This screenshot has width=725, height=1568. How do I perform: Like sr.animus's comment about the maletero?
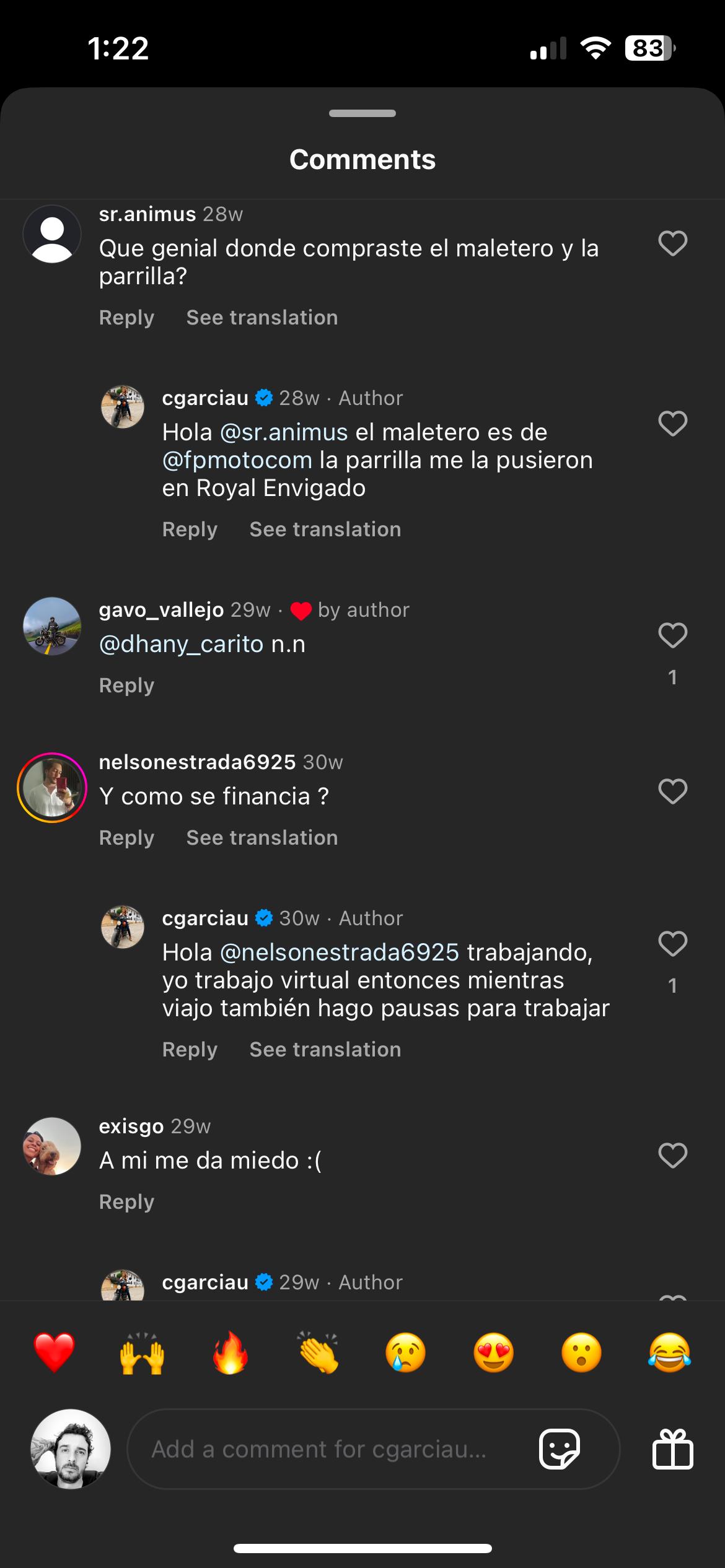point(672,243)
